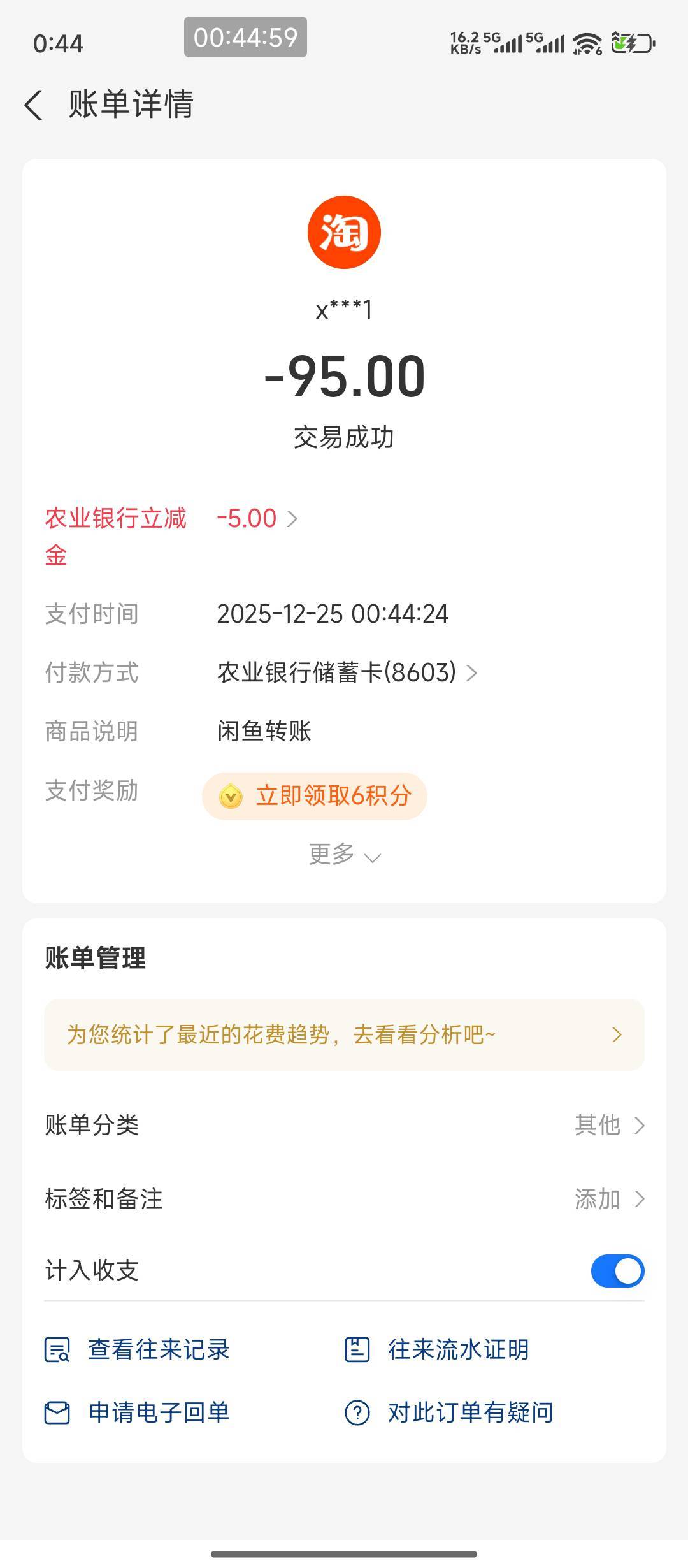
Task: Open 查看往来记录
Action: pyautogui.click(x=137, y=1349)
